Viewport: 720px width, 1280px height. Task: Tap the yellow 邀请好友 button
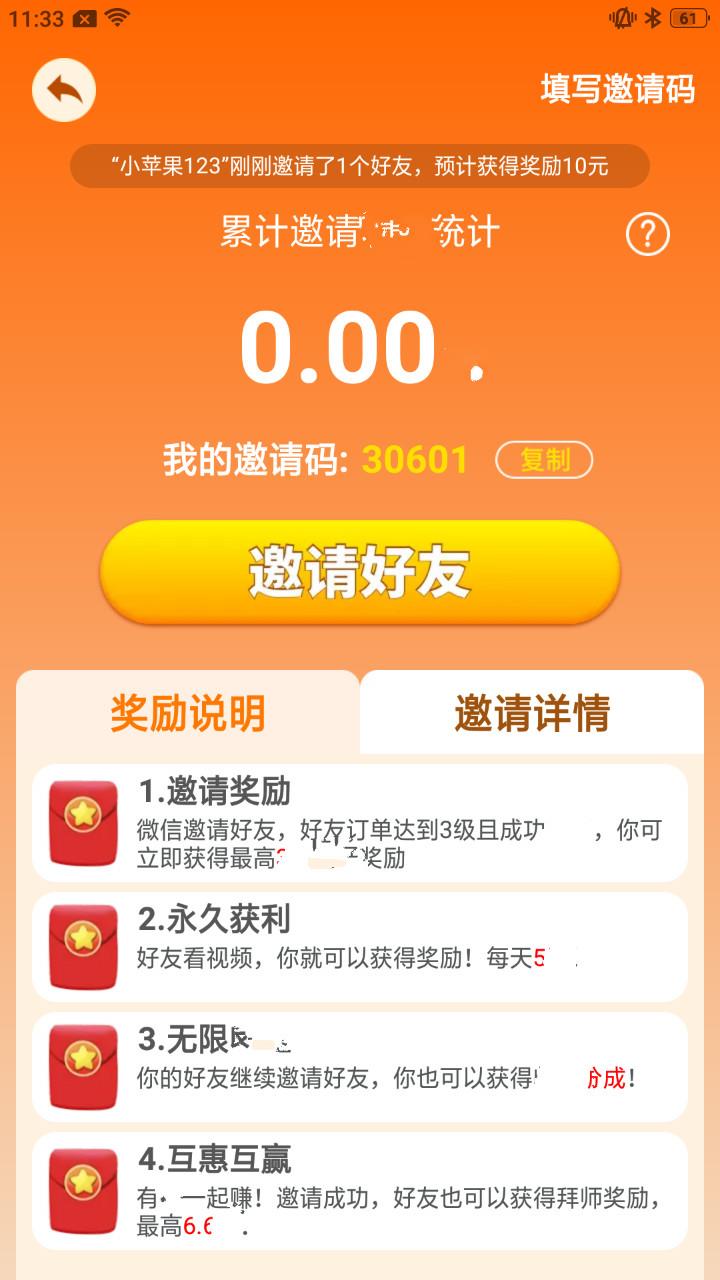tap(360, 572)
